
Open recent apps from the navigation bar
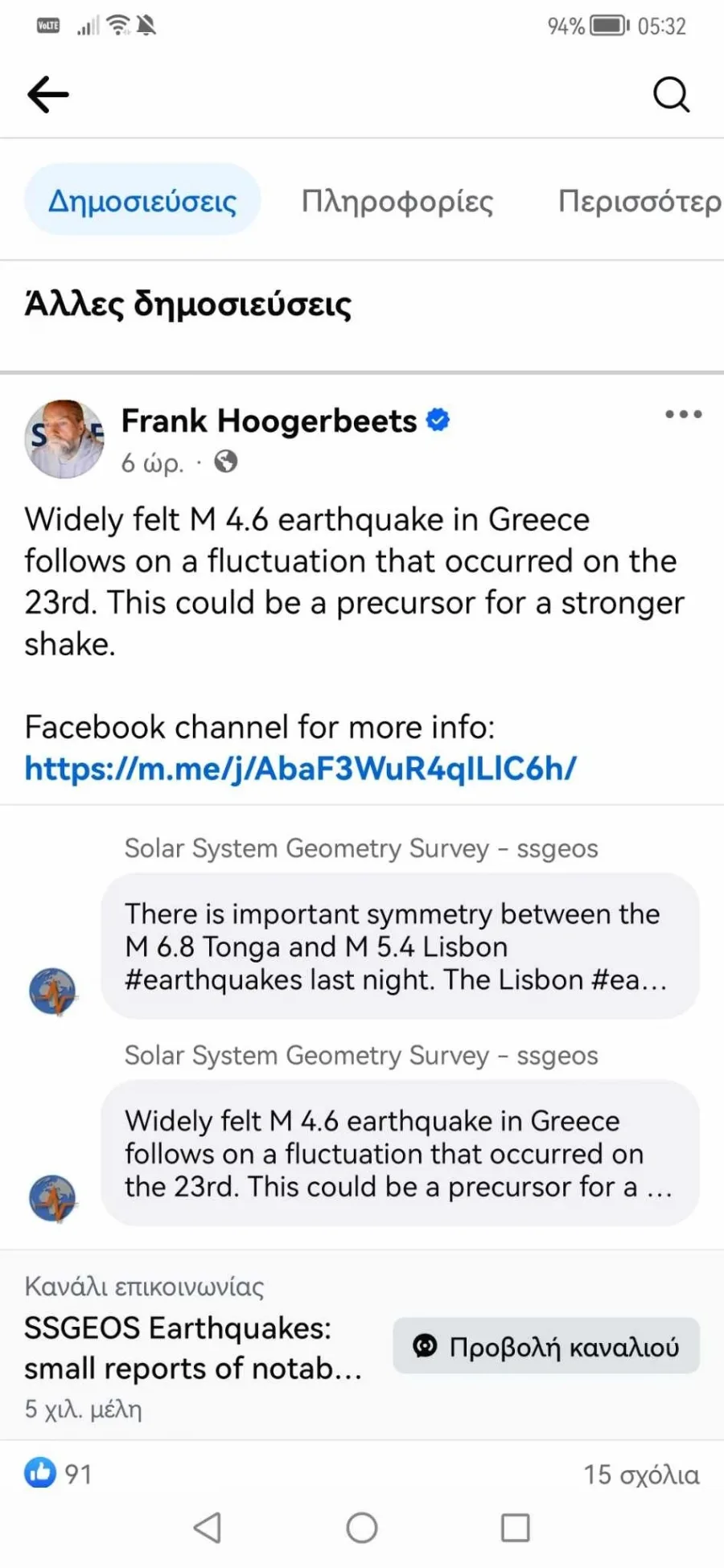point(515,1528)
